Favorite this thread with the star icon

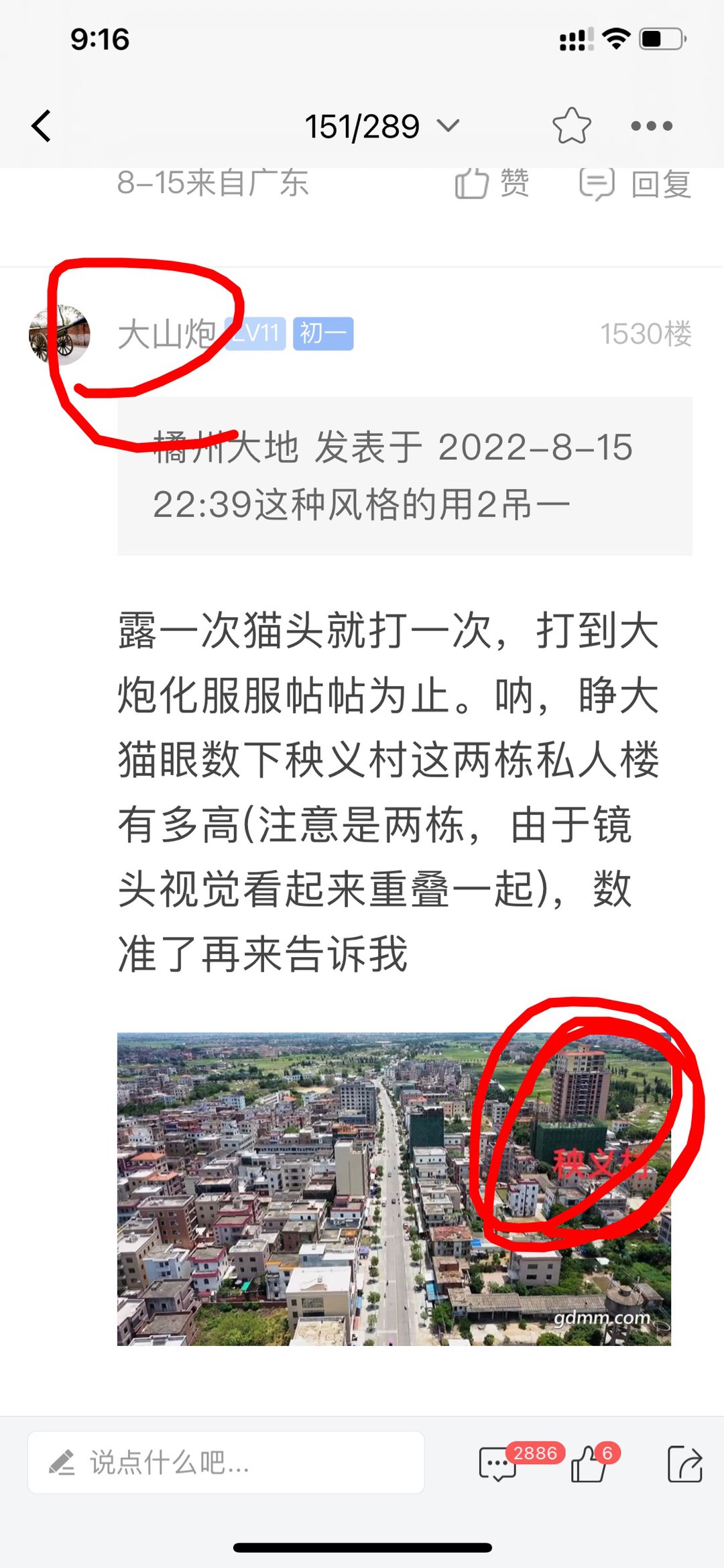click(571, 126)
